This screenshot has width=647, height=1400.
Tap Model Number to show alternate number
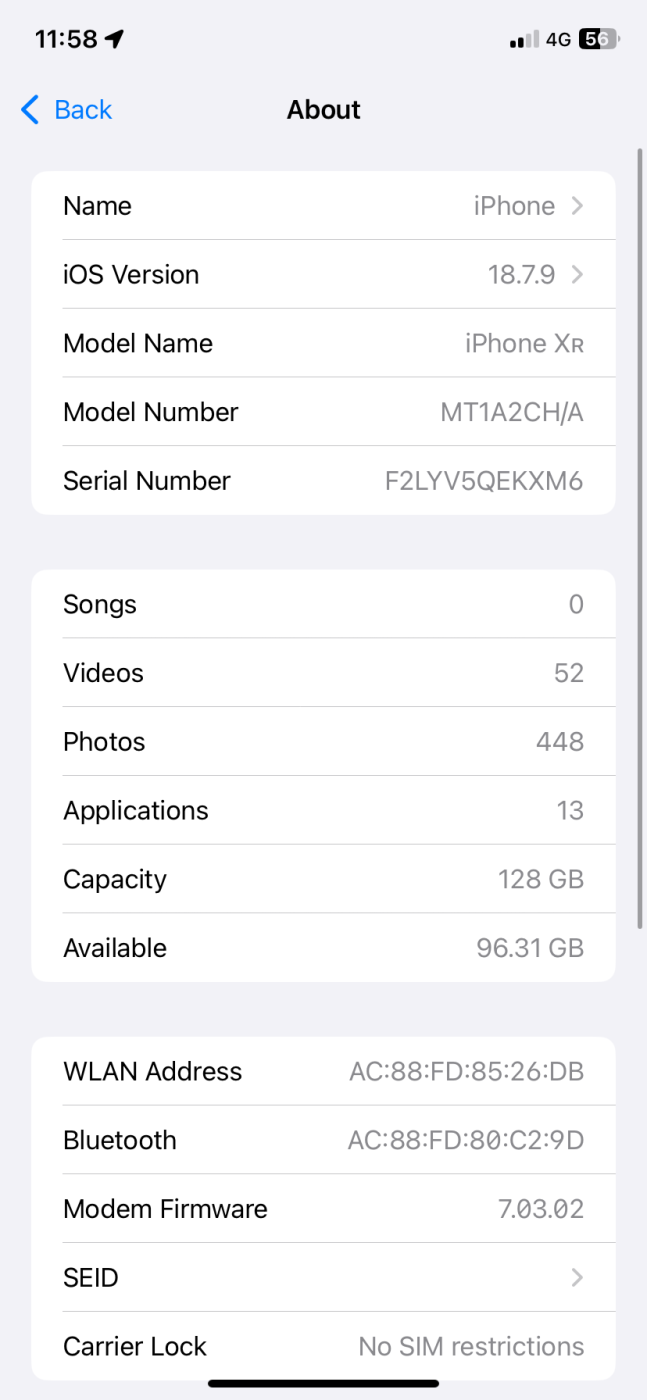323,412
